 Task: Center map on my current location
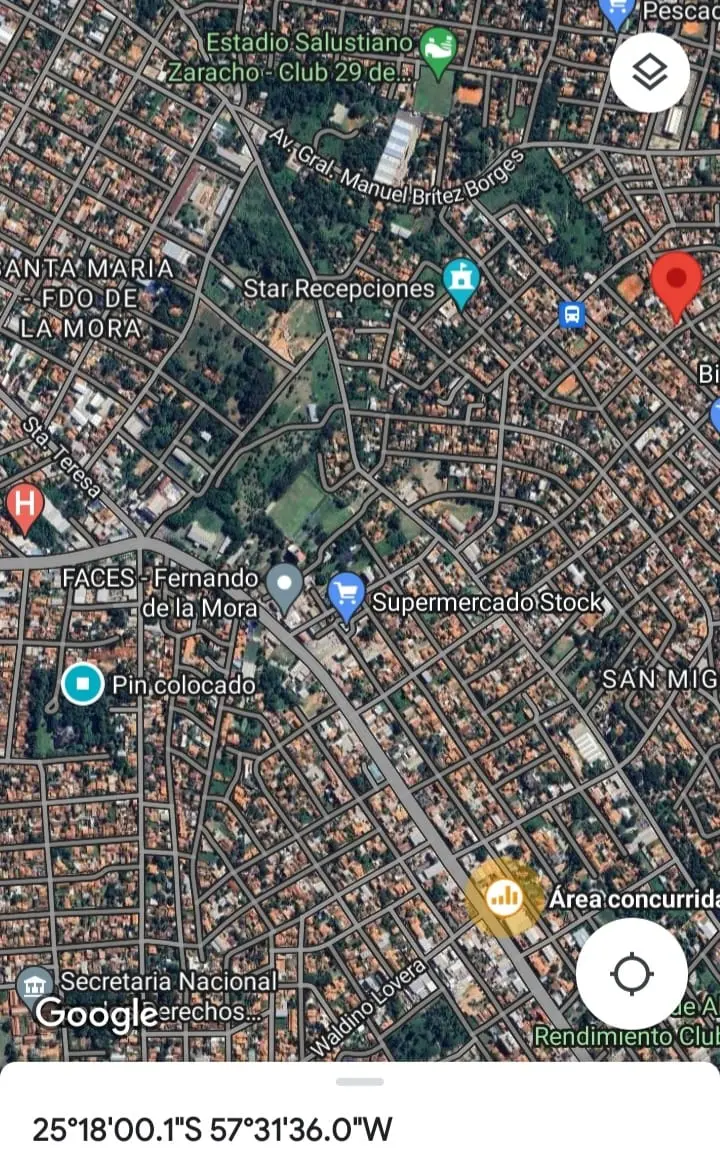[x=631, y=973]
